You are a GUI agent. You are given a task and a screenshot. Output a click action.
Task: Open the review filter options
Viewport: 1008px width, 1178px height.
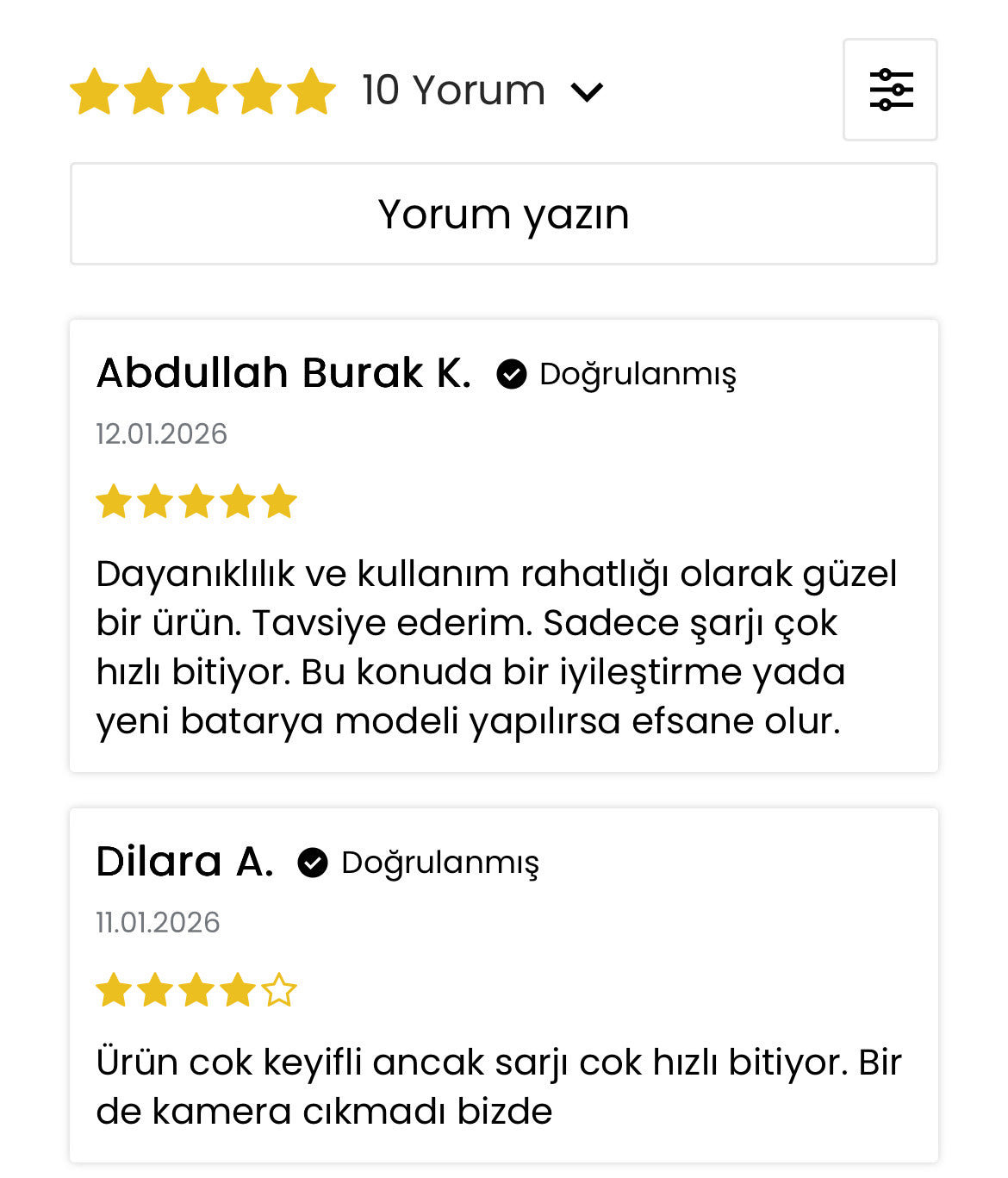pos(890,90)
